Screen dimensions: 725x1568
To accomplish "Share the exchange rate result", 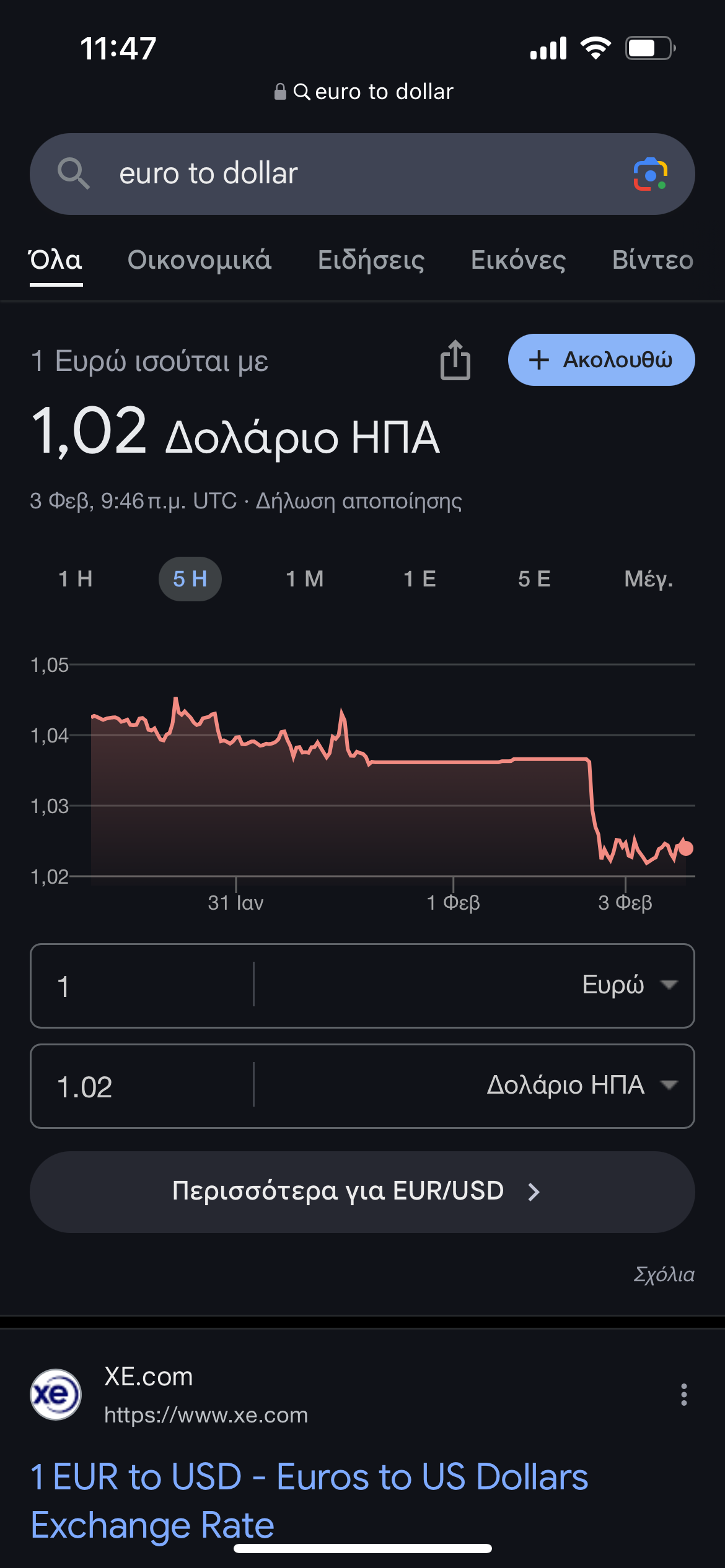I will tap(455, 360).
